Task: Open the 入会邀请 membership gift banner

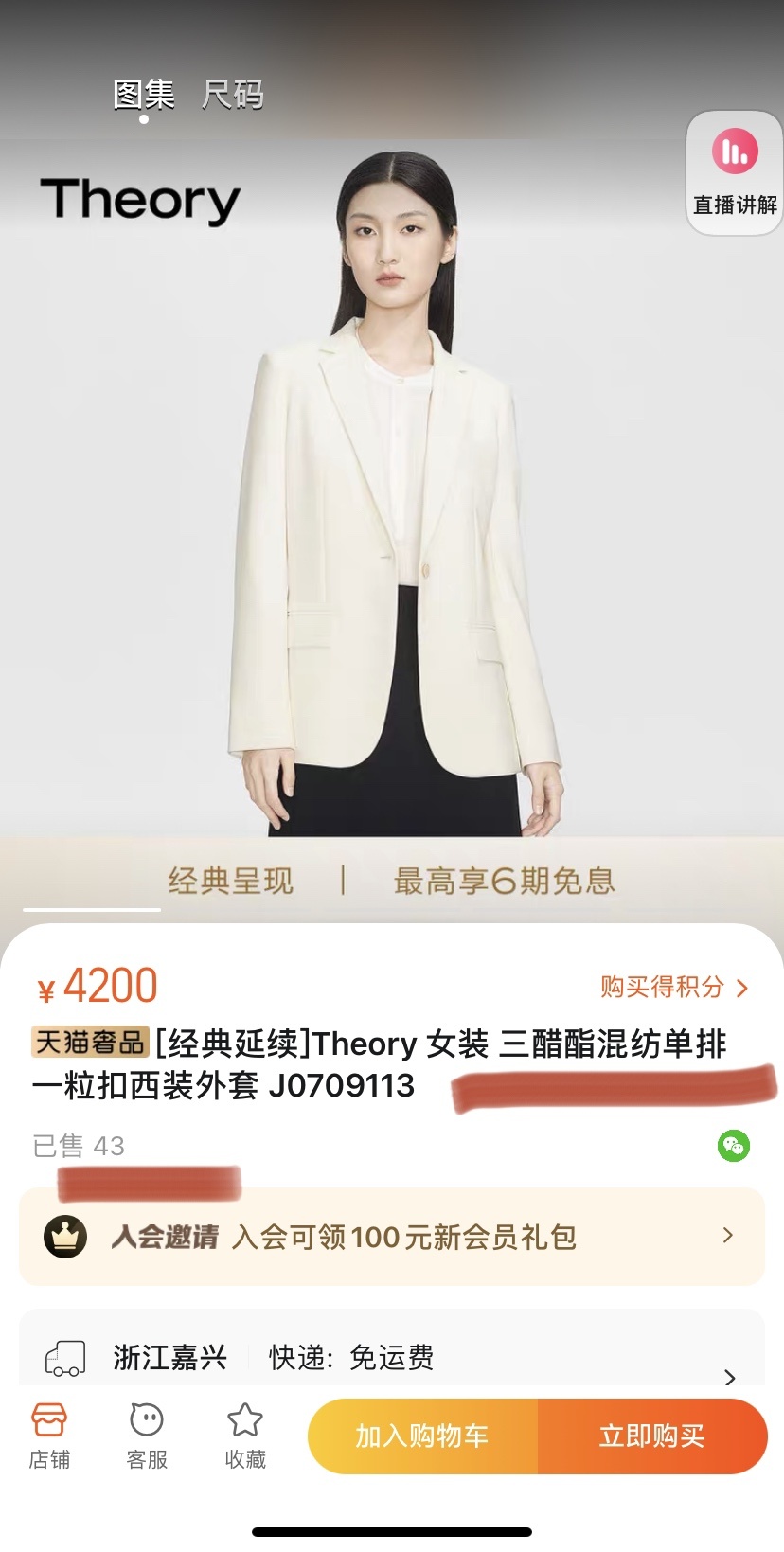Action: click(391, 1237)
